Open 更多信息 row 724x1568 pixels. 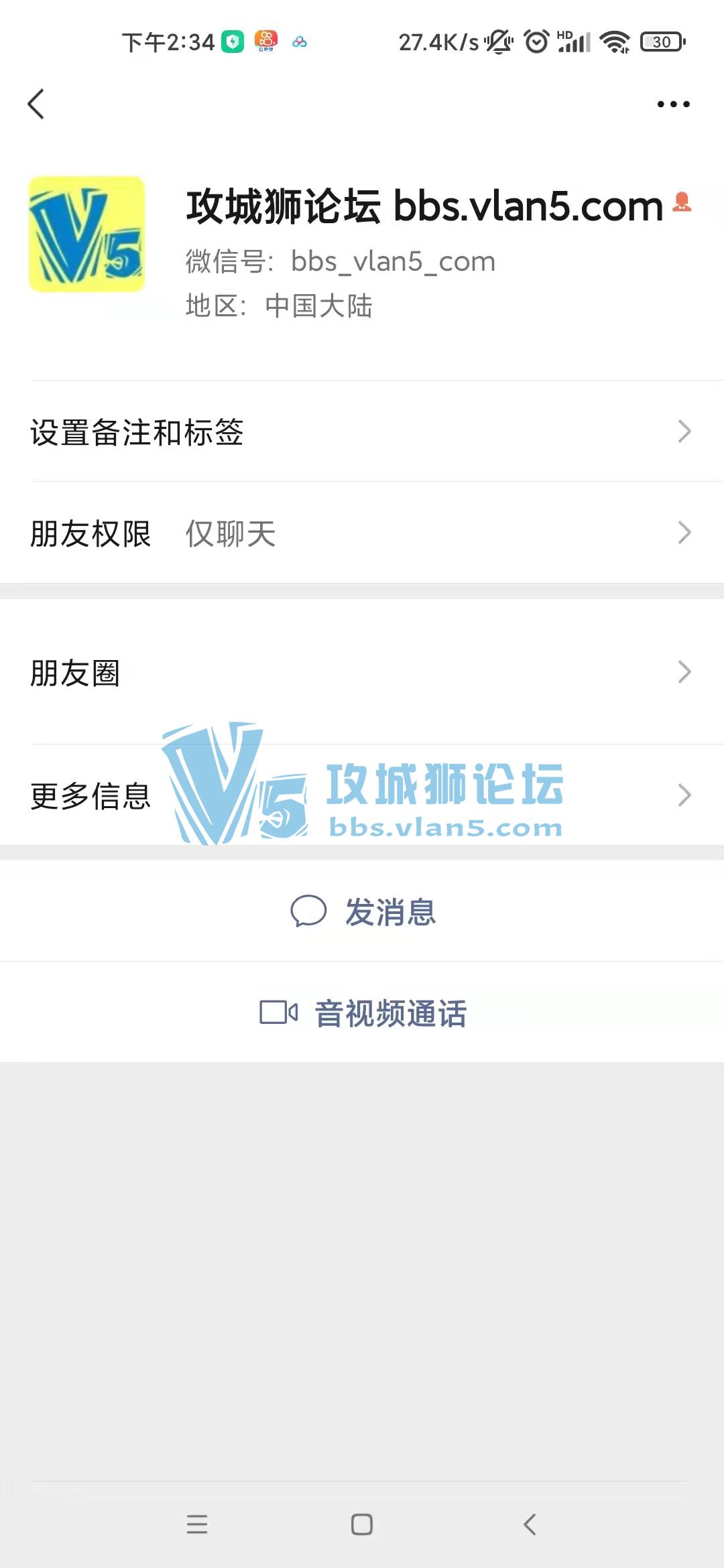click(362, 795)
